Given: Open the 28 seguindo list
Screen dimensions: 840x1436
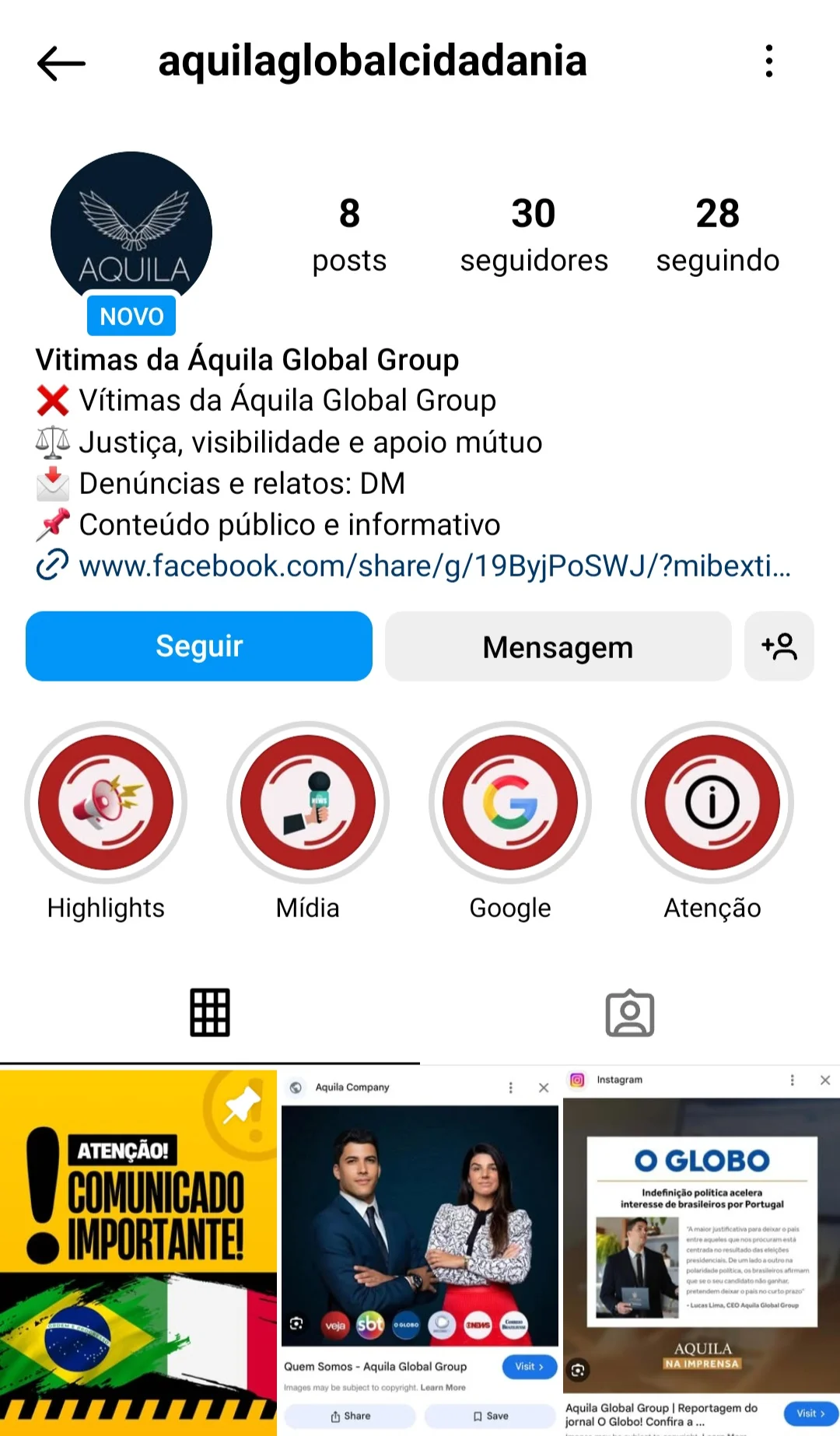Looking at the screenshot, I should pyautogui.click(x=717, y=235).
